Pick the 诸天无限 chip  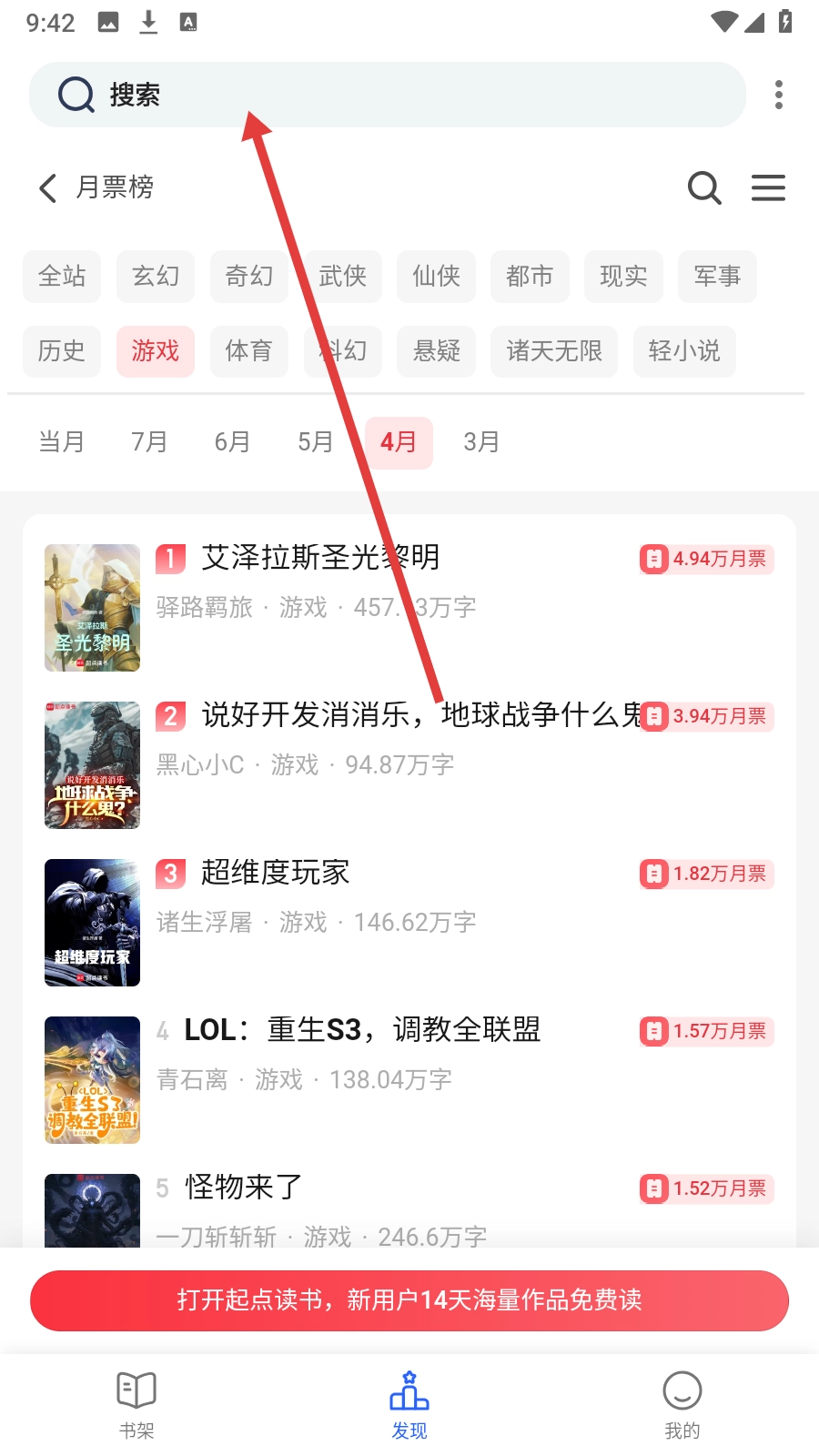pos(554,350)
